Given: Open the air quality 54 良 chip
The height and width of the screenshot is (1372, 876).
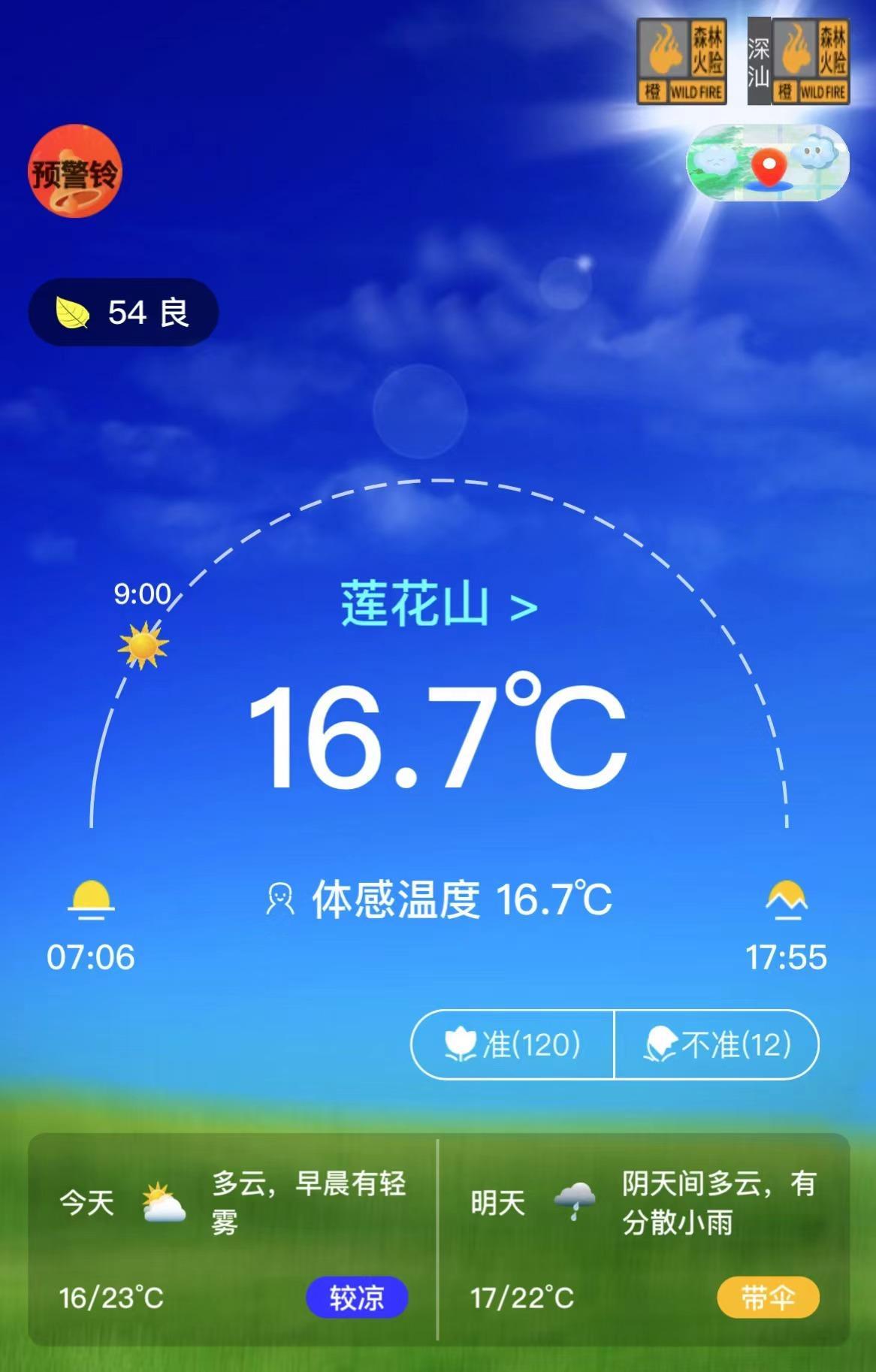Looking at the screenshot, I should 123,312.
